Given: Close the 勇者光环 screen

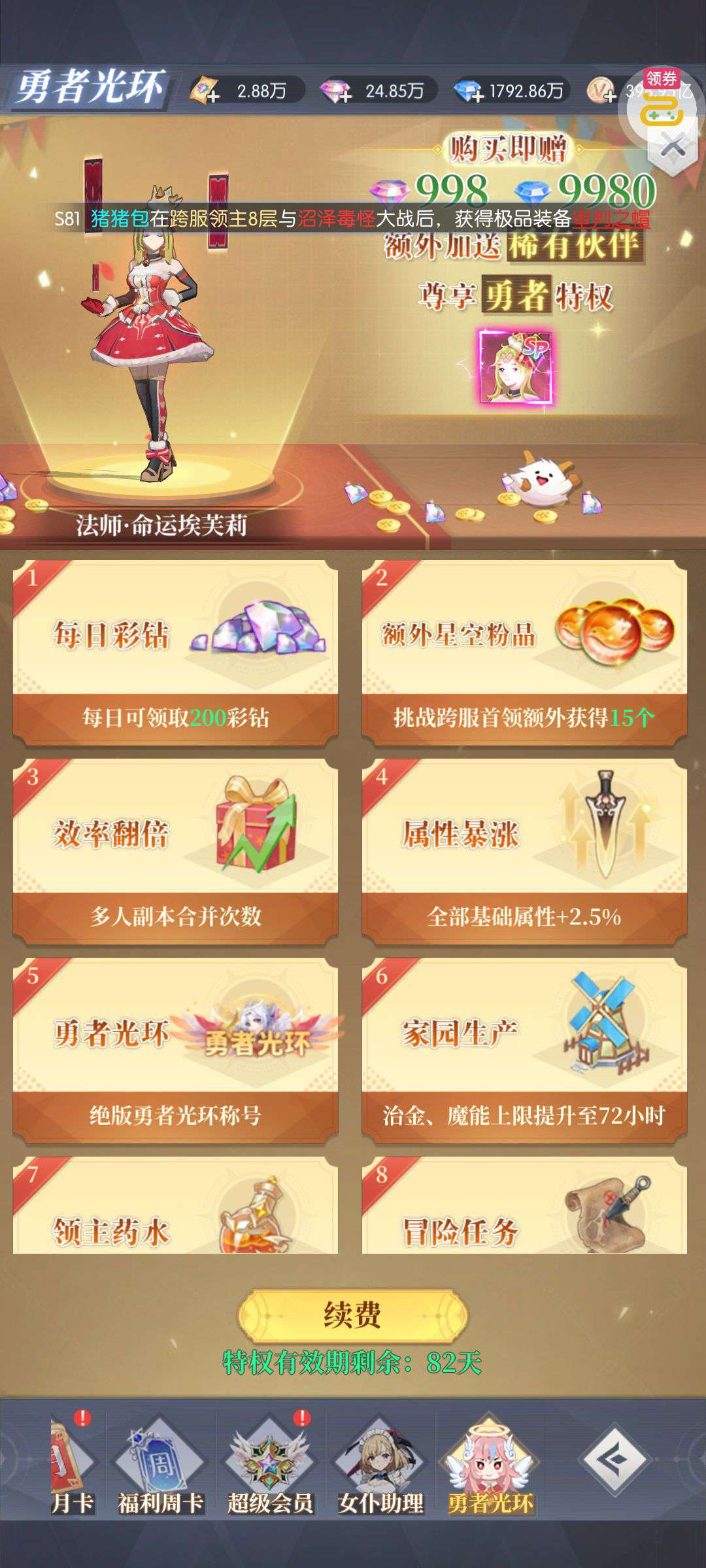Looking at the screenshot, I should (x=672, y=146).
